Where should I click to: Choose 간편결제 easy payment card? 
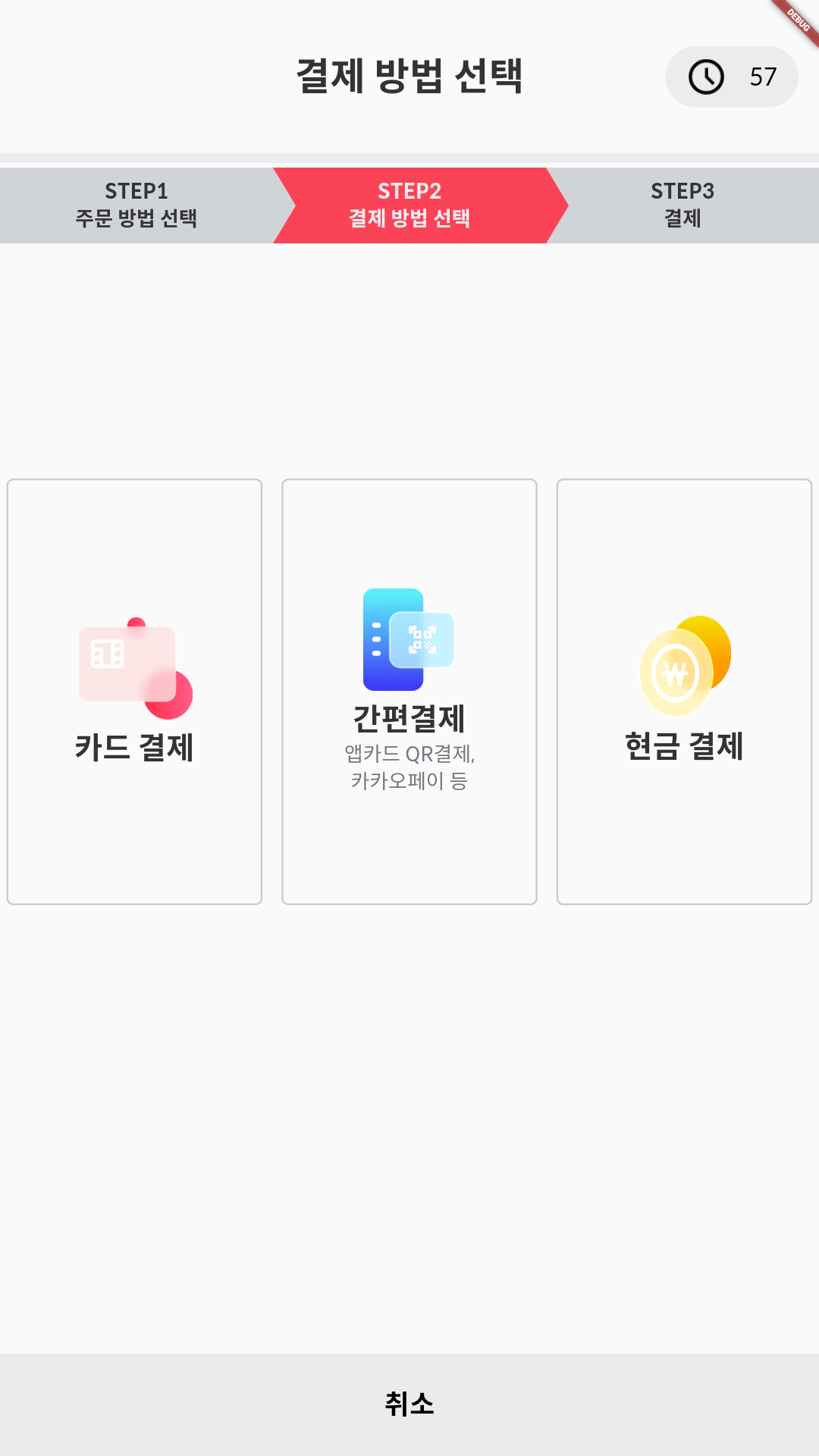click(x=409, y=692)
